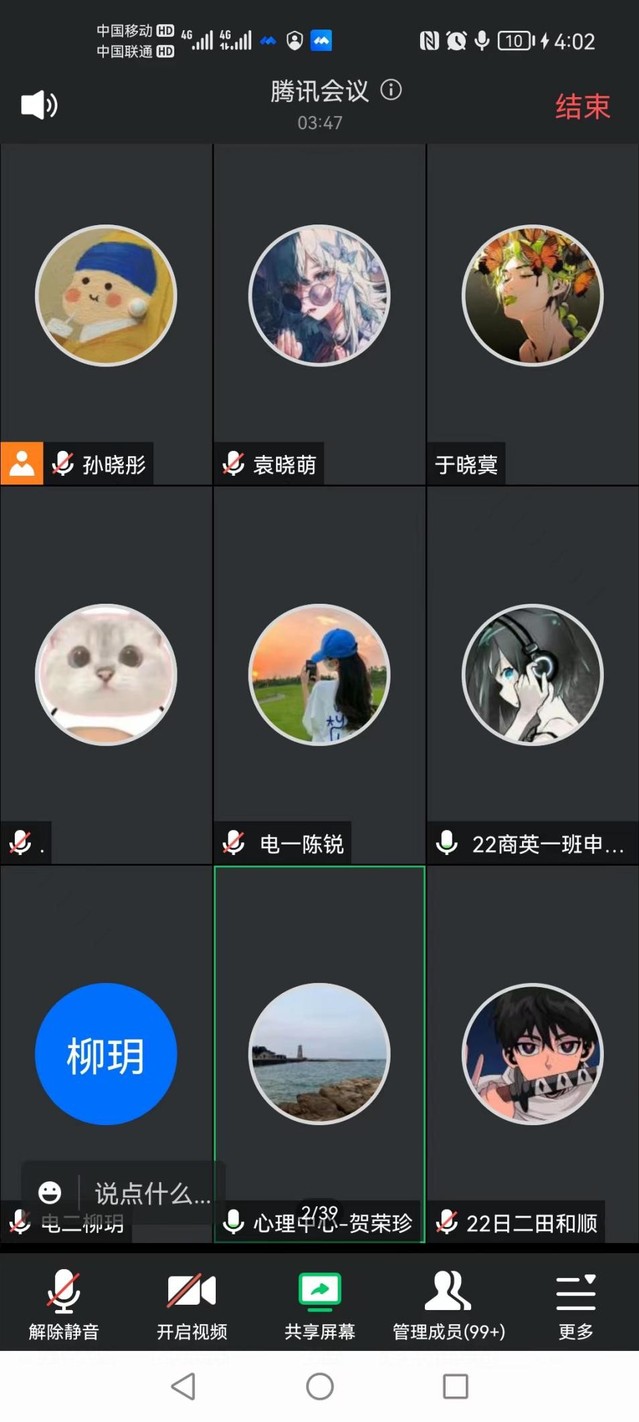Viewport: 639px width, 1422px height.
Task: Go to the system home screen
Action: click(x=319, y=1386)
